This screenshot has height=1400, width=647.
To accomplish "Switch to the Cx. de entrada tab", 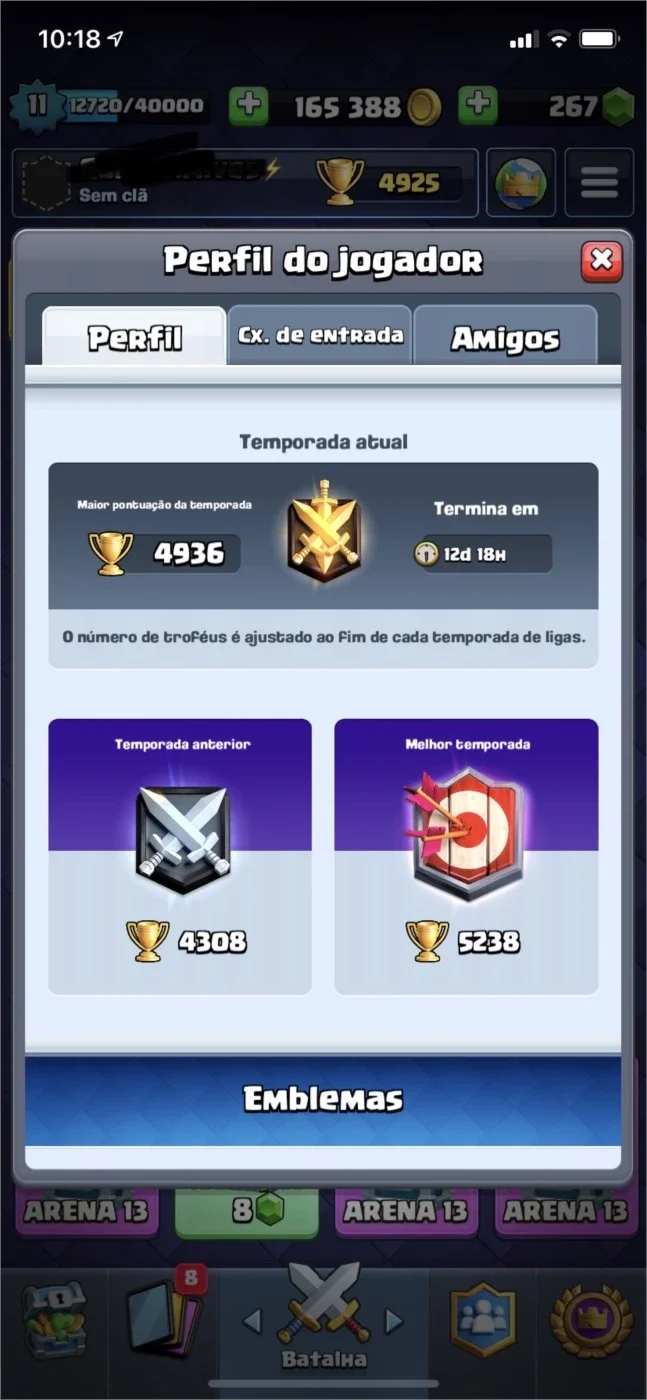I will coord(320,335).
